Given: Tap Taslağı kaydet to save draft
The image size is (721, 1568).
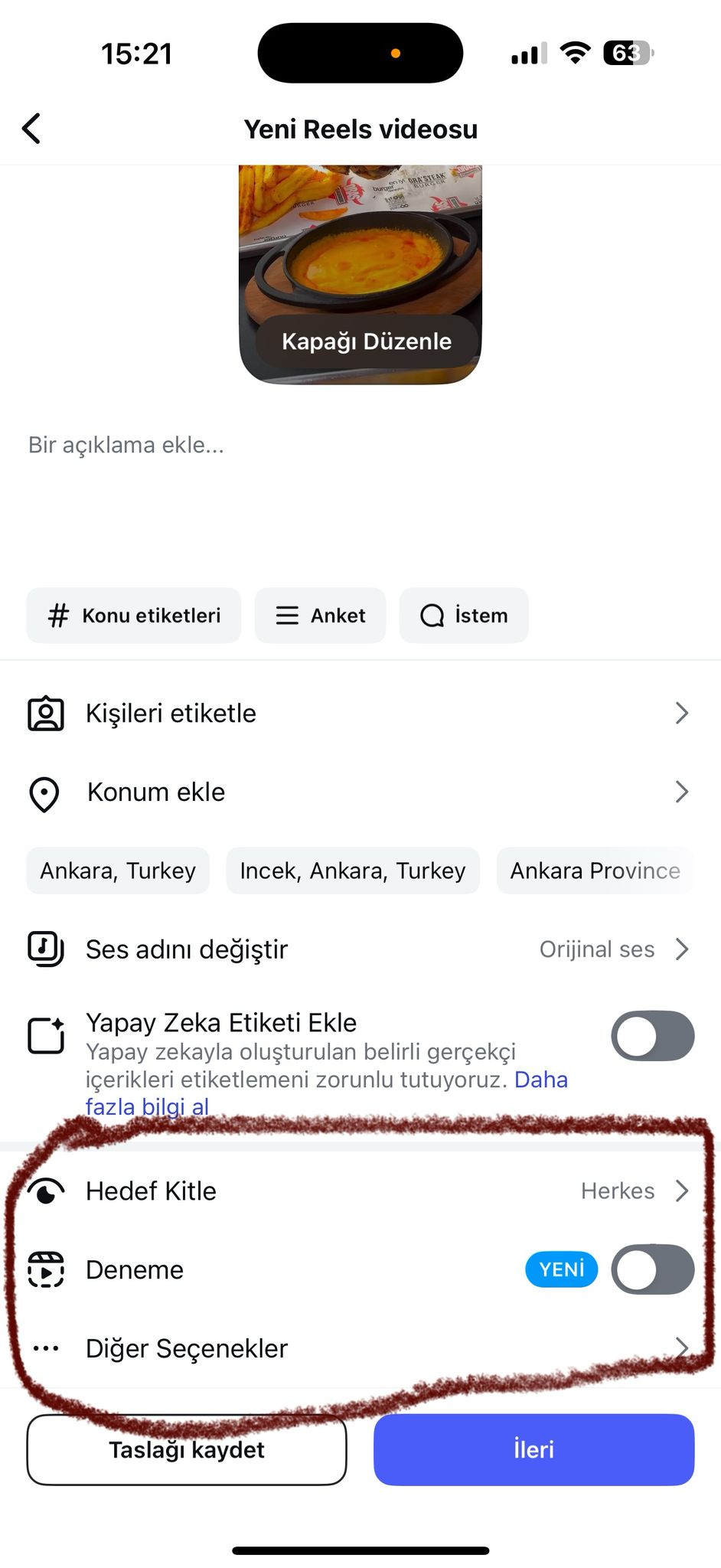Looking at the screenshot, I should [x=187, y=1449].
